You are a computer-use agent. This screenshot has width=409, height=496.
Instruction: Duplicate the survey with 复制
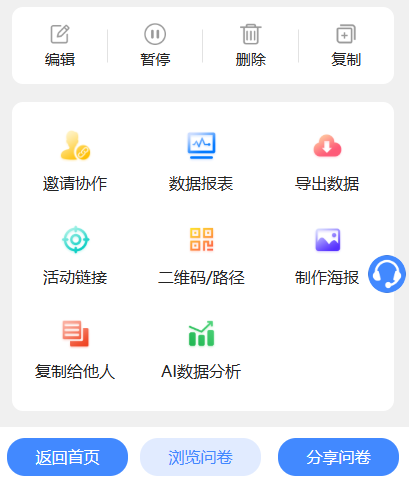(x=346, y=46)
